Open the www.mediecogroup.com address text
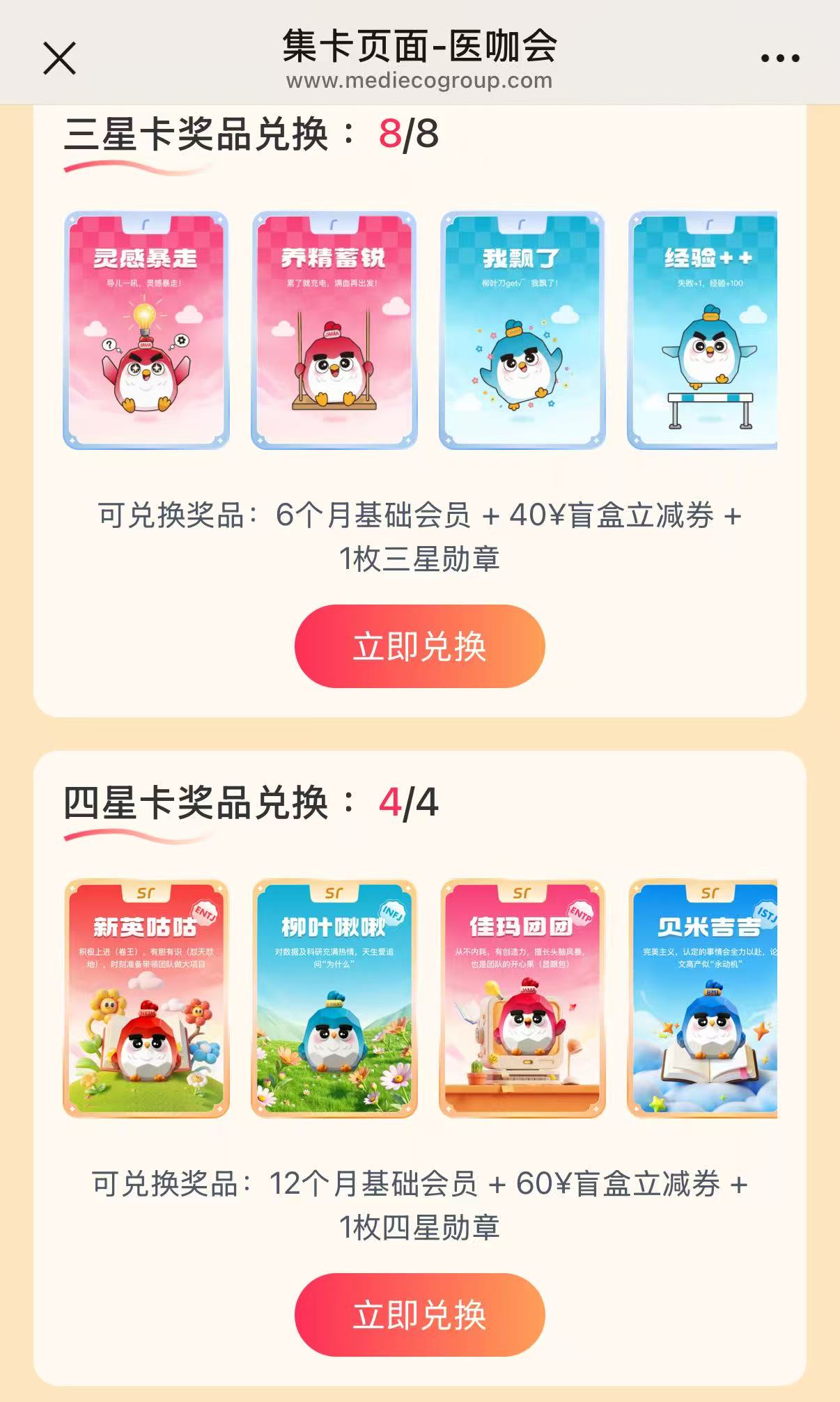This screenshot has height=1402, width=840. pyautogui.click(x=420, y=82)
